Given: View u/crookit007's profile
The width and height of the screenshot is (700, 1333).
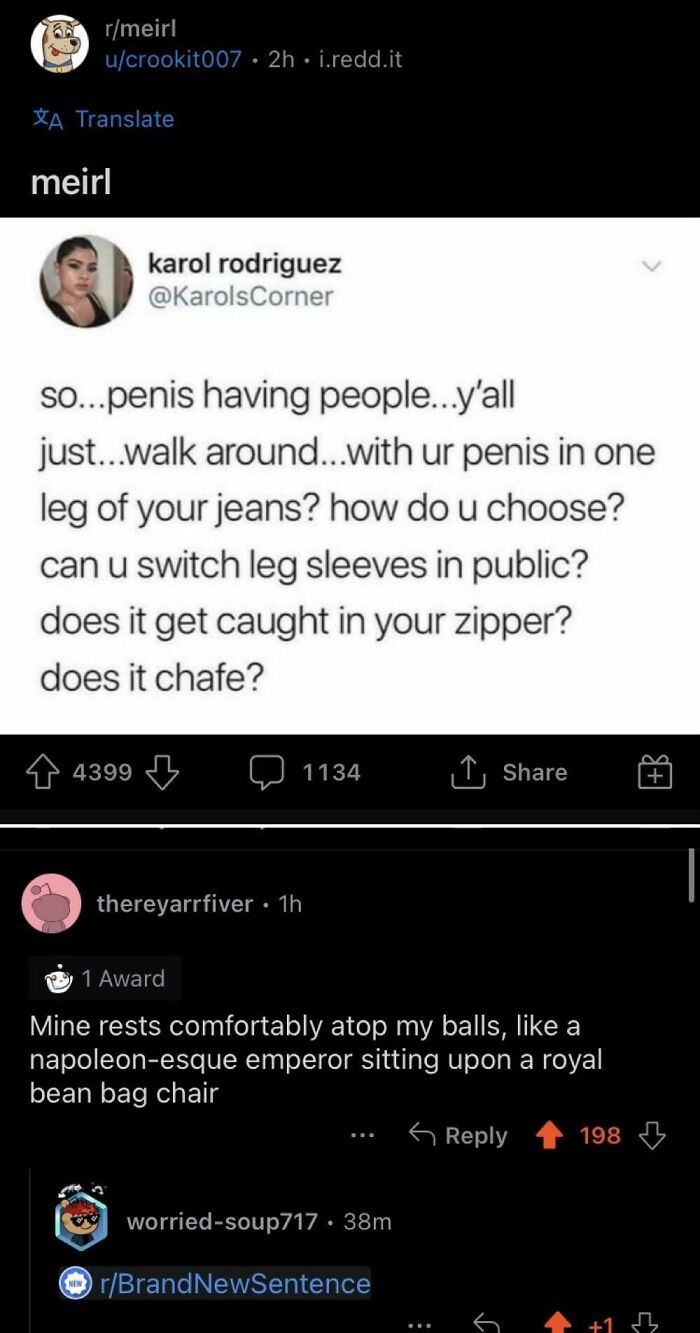Looking at the screenshot, I should 174,59.
